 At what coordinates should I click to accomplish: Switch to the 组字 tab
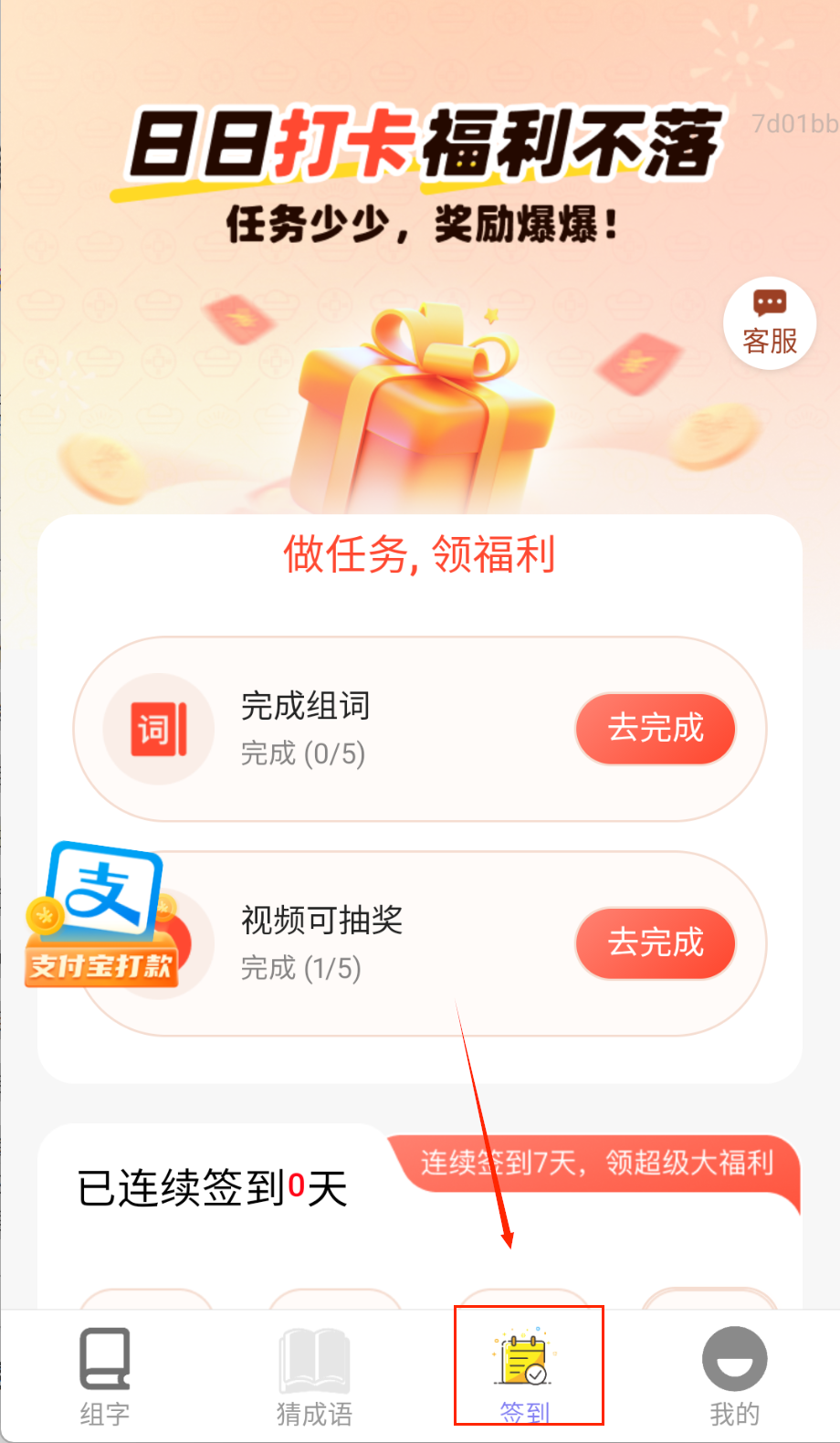coord(105,1375)
